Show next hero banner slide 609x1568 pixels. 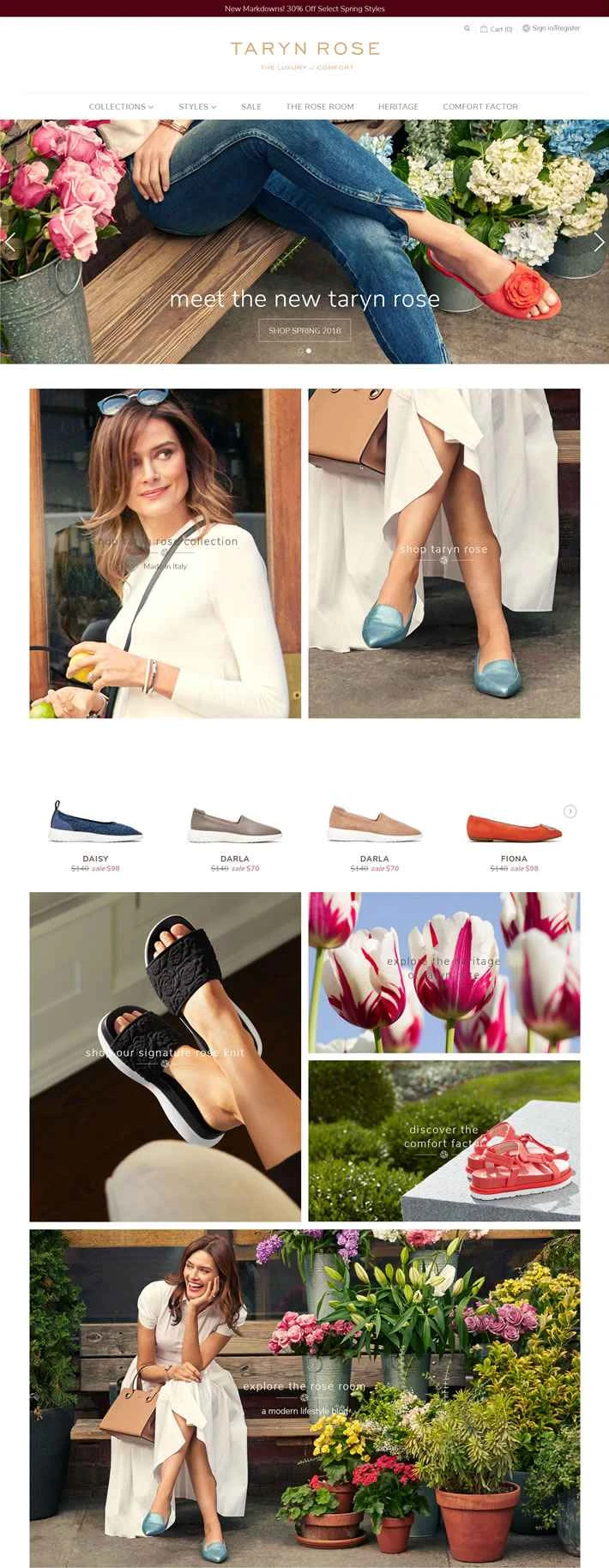click(599, 242)
